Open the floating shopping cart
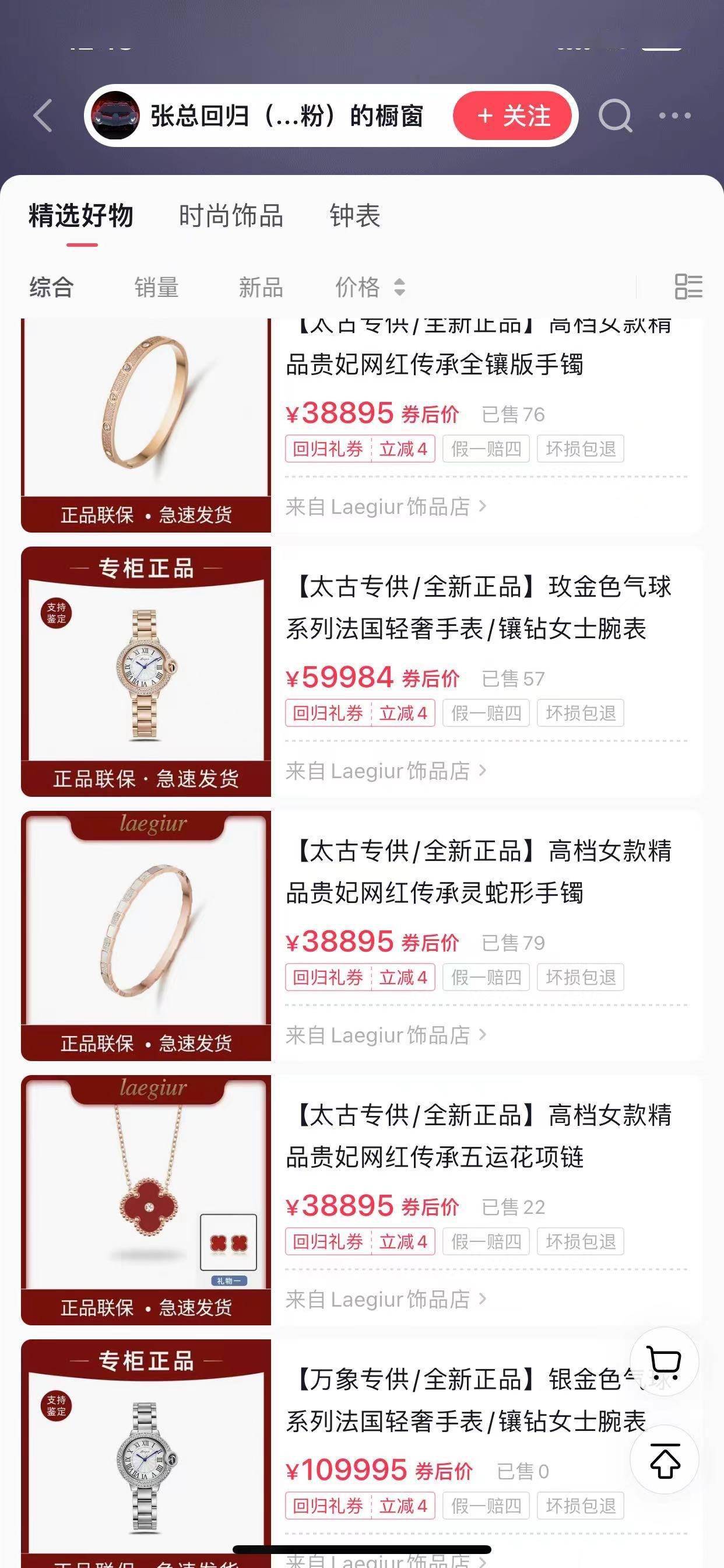724x1568 pixels. [665, 1361]
